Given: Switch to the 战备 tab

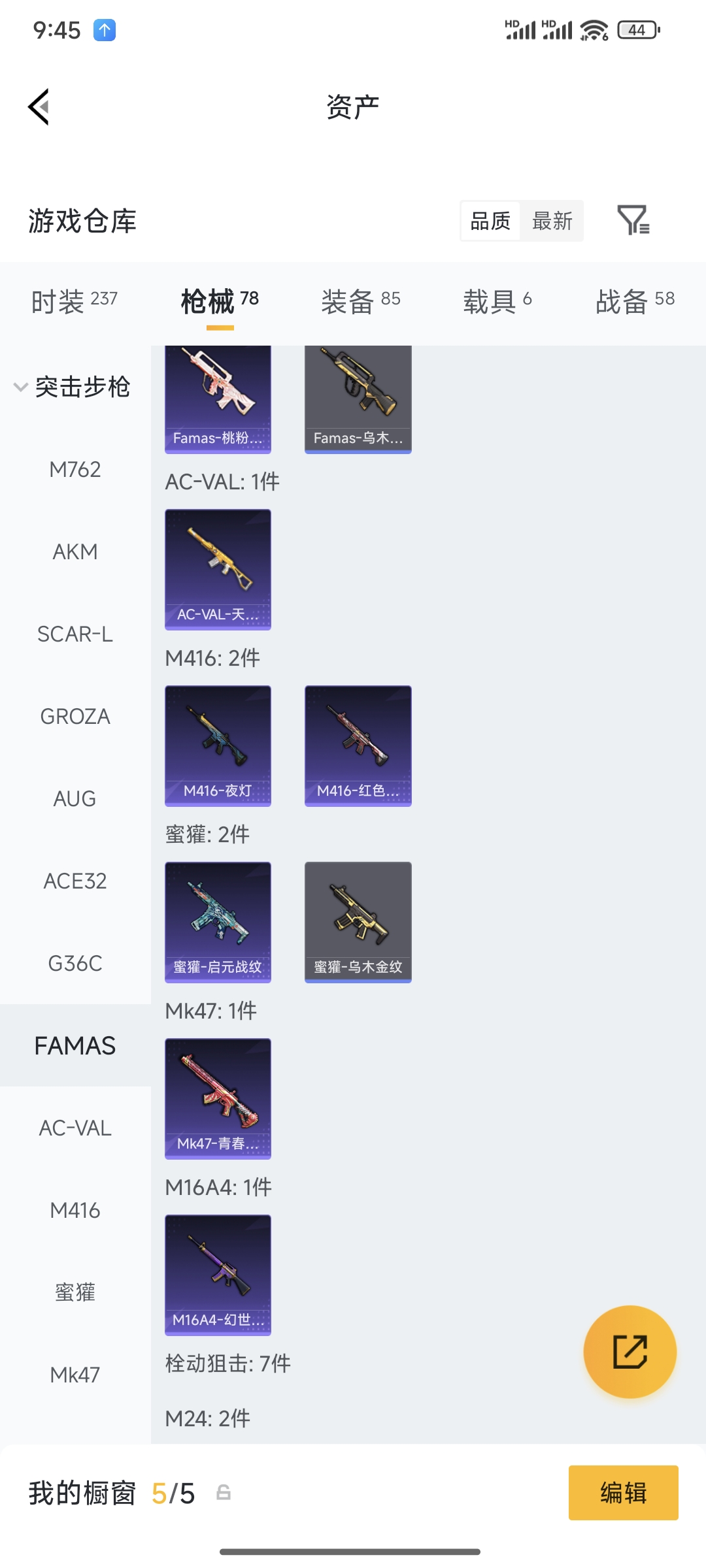Looking at the screenshot, I should (634, 301).
